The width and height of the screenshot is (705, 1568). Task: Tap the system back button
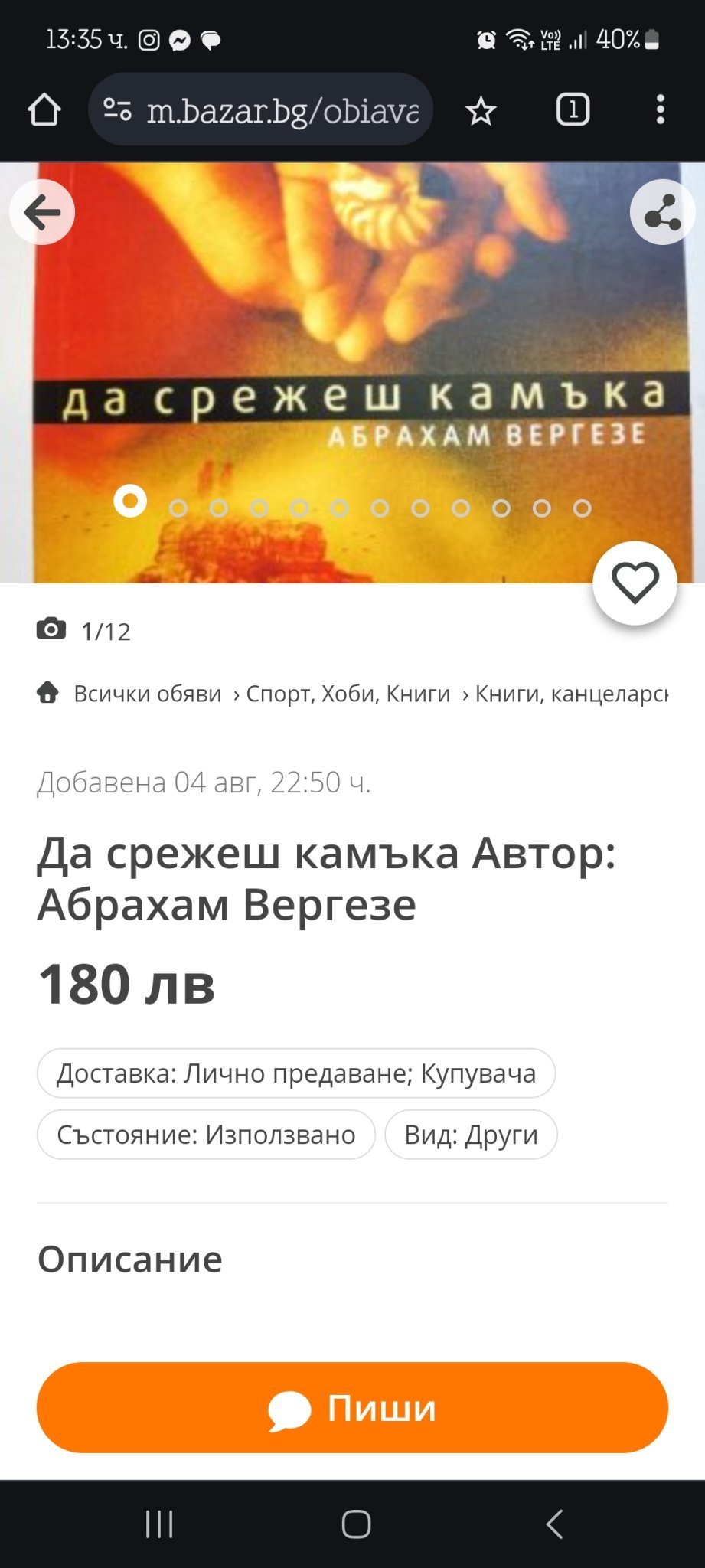pyautogui.click(x=555, y=1524)
